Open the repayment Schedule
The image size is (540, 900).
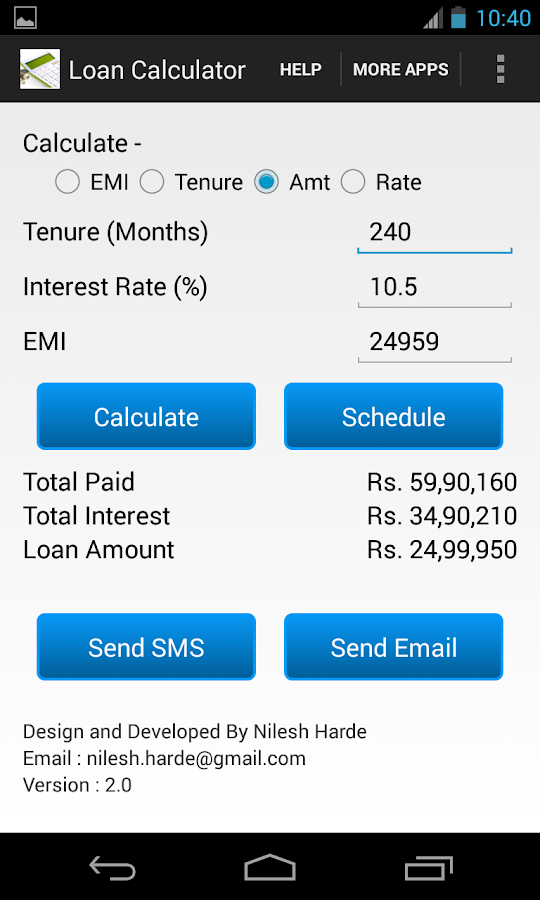394,416
